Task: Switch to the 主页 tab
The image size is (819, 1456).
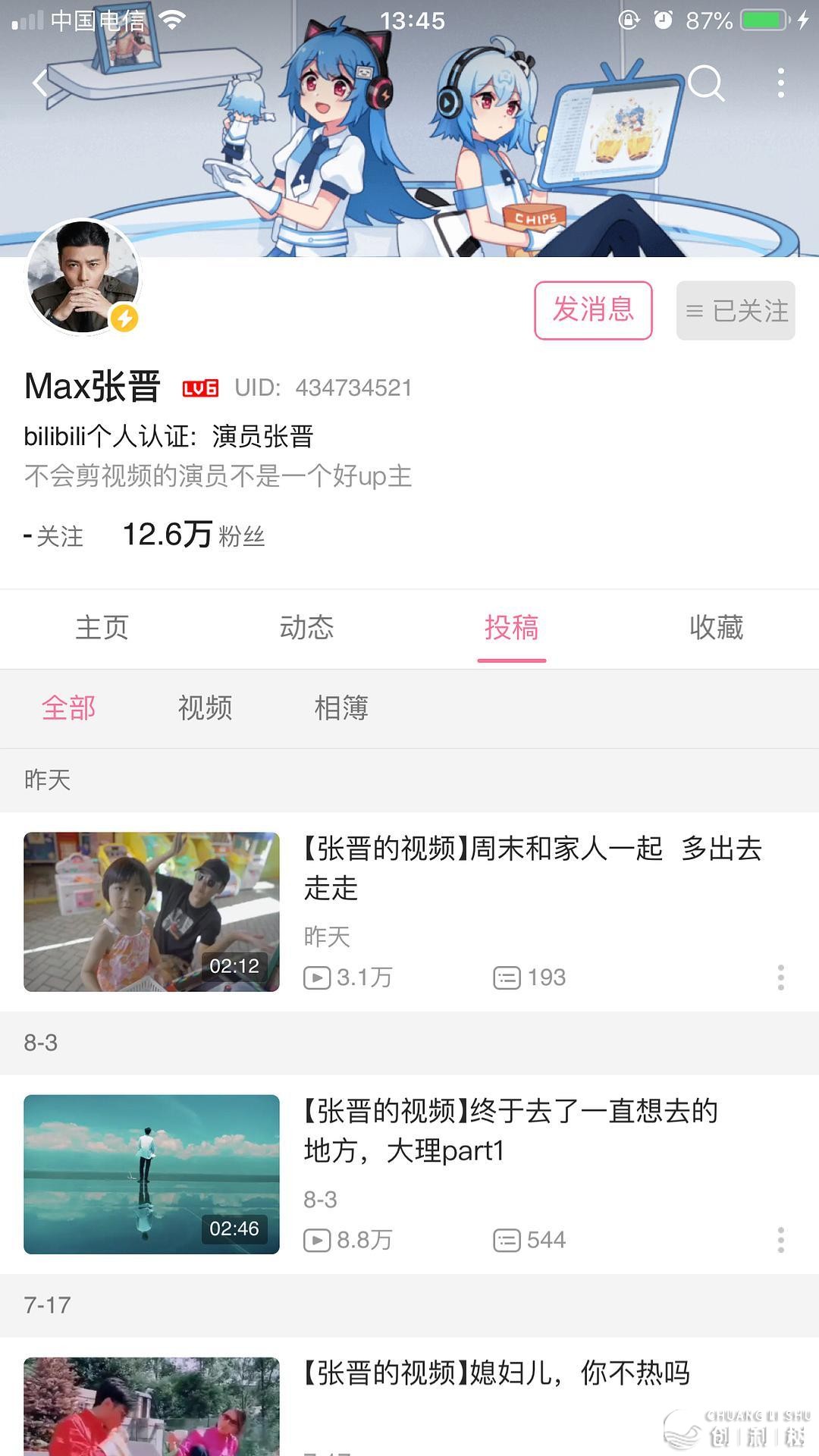Action: [x=102, y=628]
